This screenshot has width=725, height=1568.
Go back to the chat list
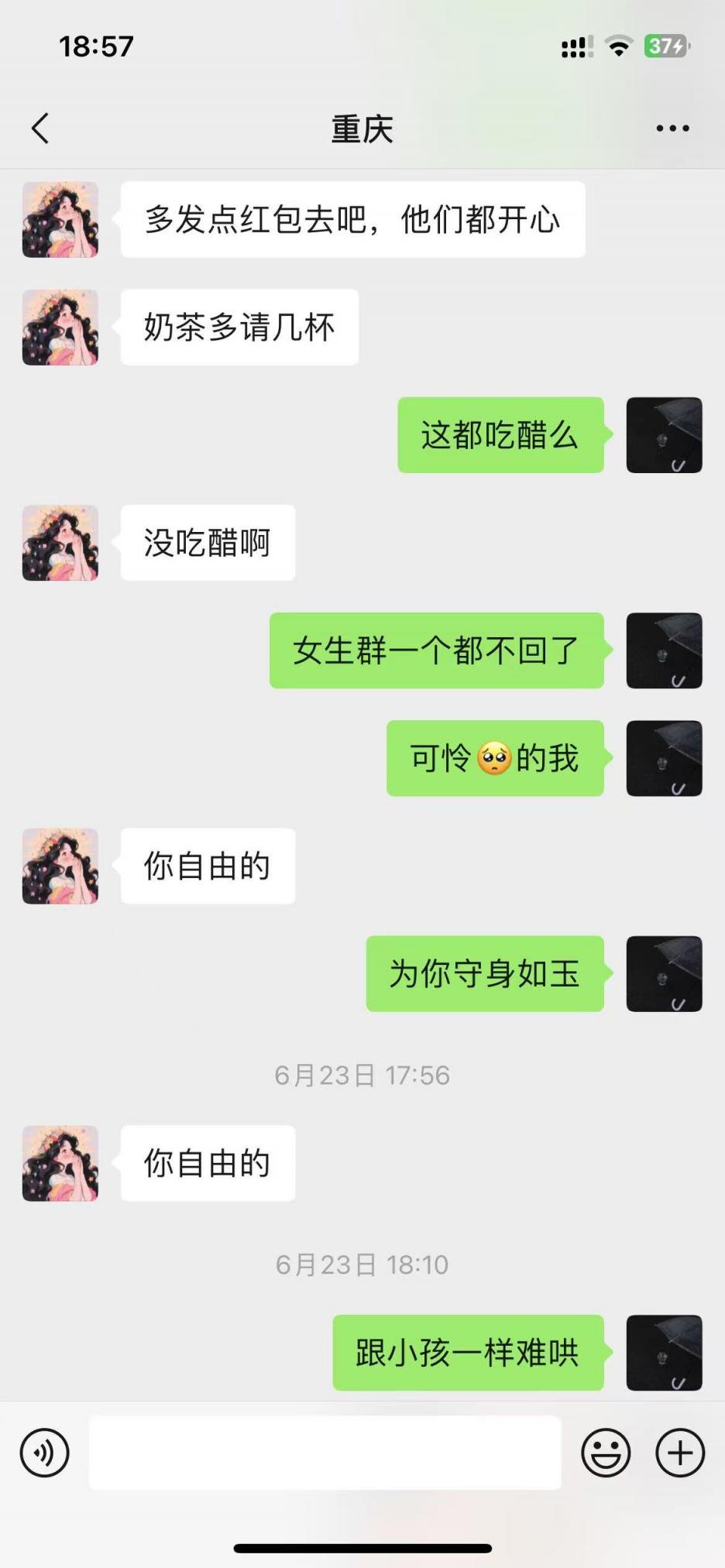click(40, 129)
